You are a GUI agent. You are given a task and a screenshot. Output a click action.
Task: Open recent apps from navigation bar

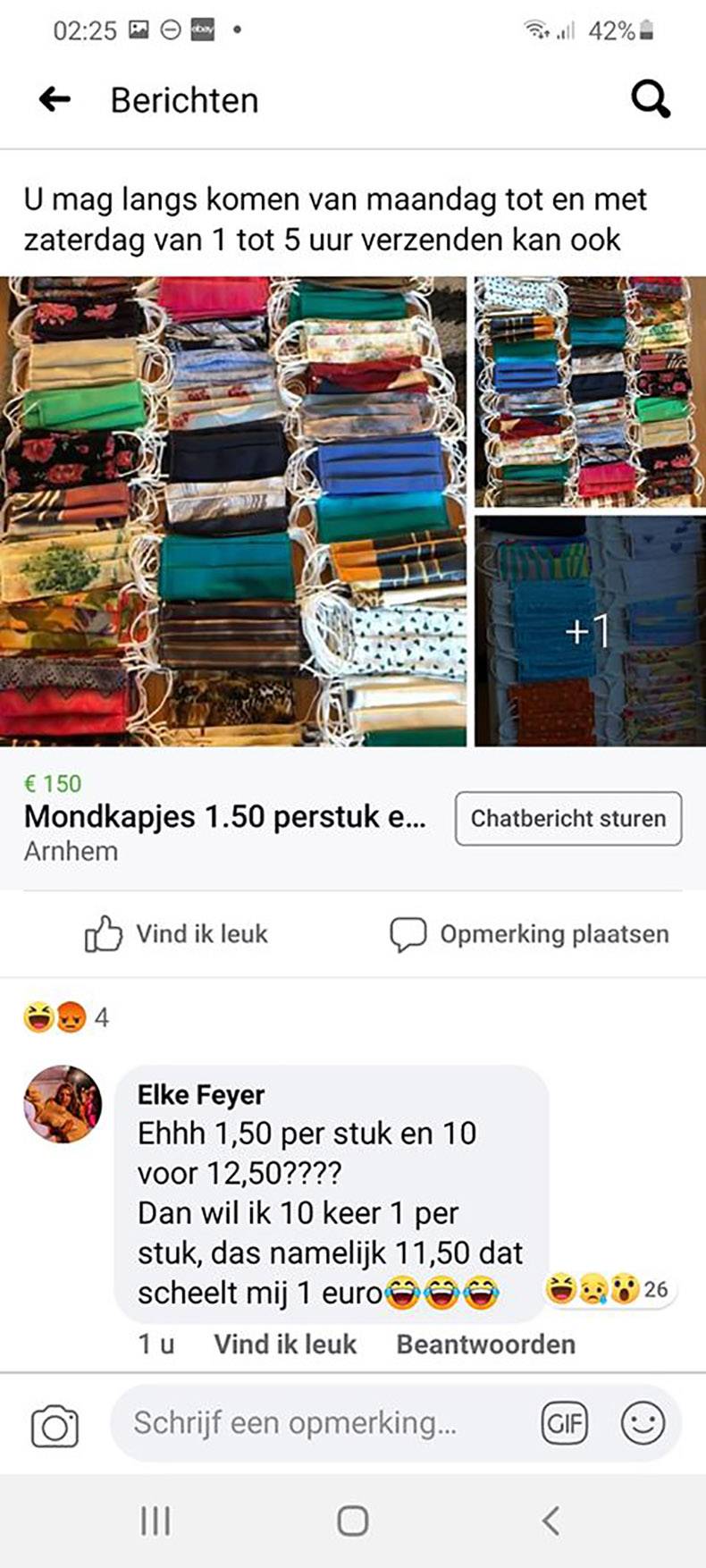pos(155,1520)
